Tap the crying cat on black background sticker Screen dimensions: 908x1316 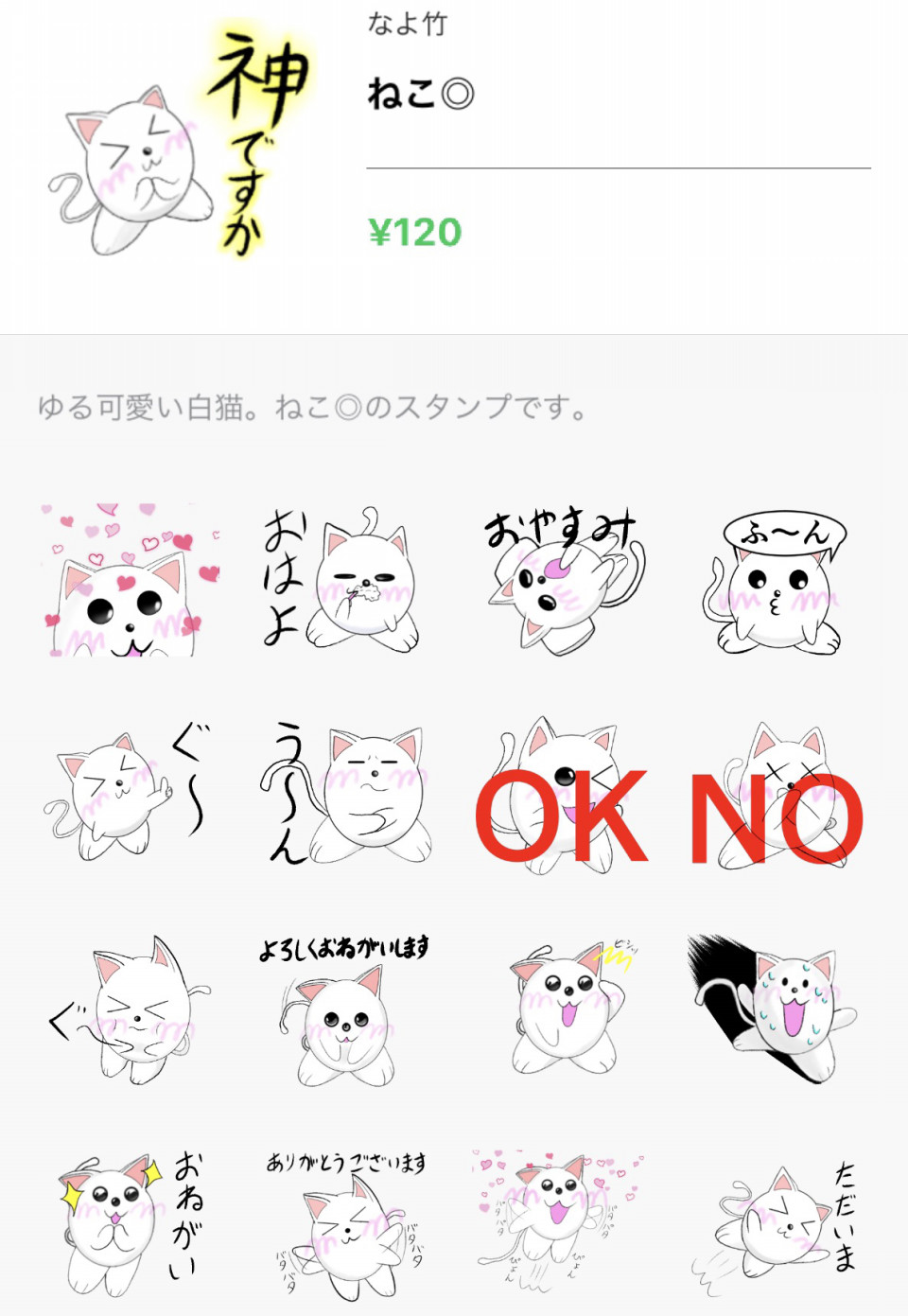coord(777,1010)
